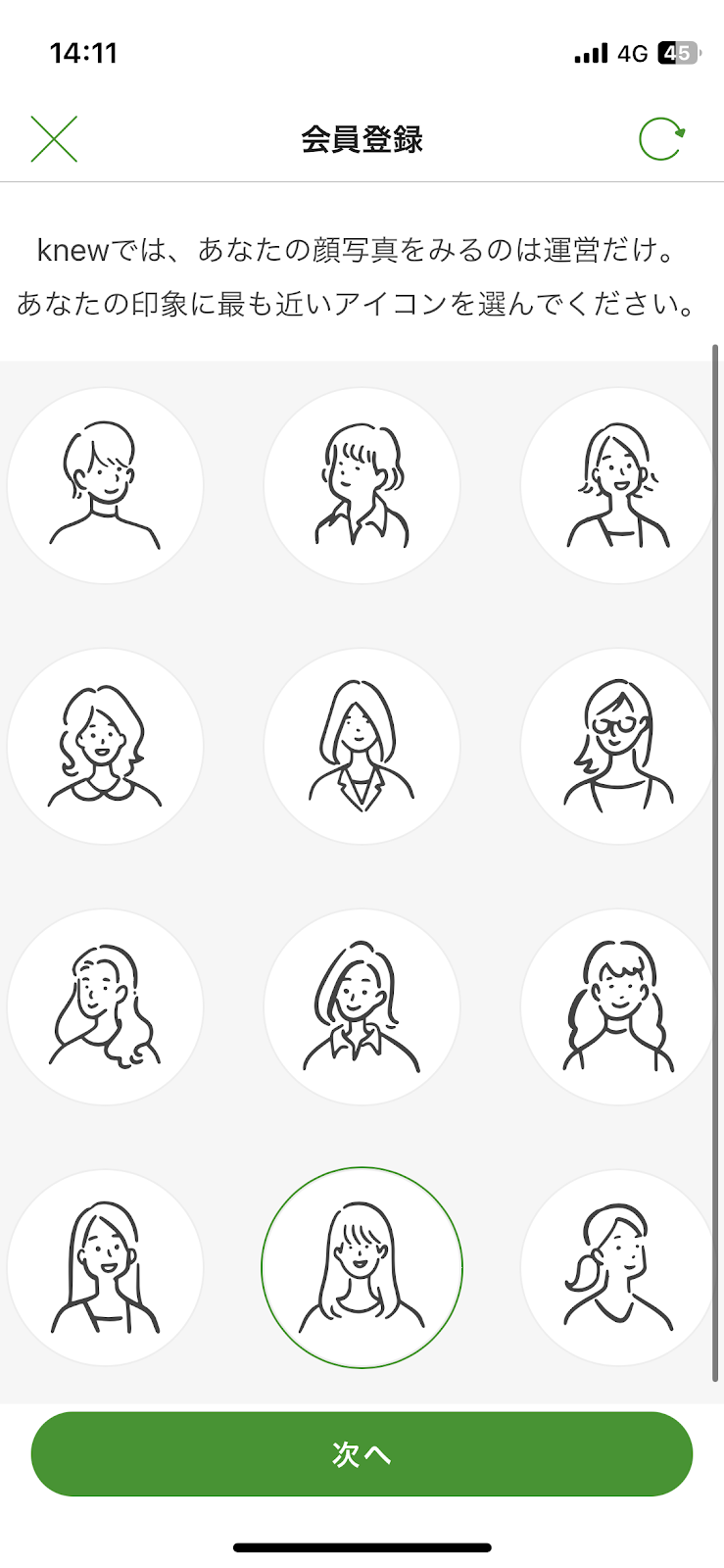This screenshot has height=1568, width=724.
Task: Choose the straight-hair avatar in a blazer
Action: pos(362,747)
